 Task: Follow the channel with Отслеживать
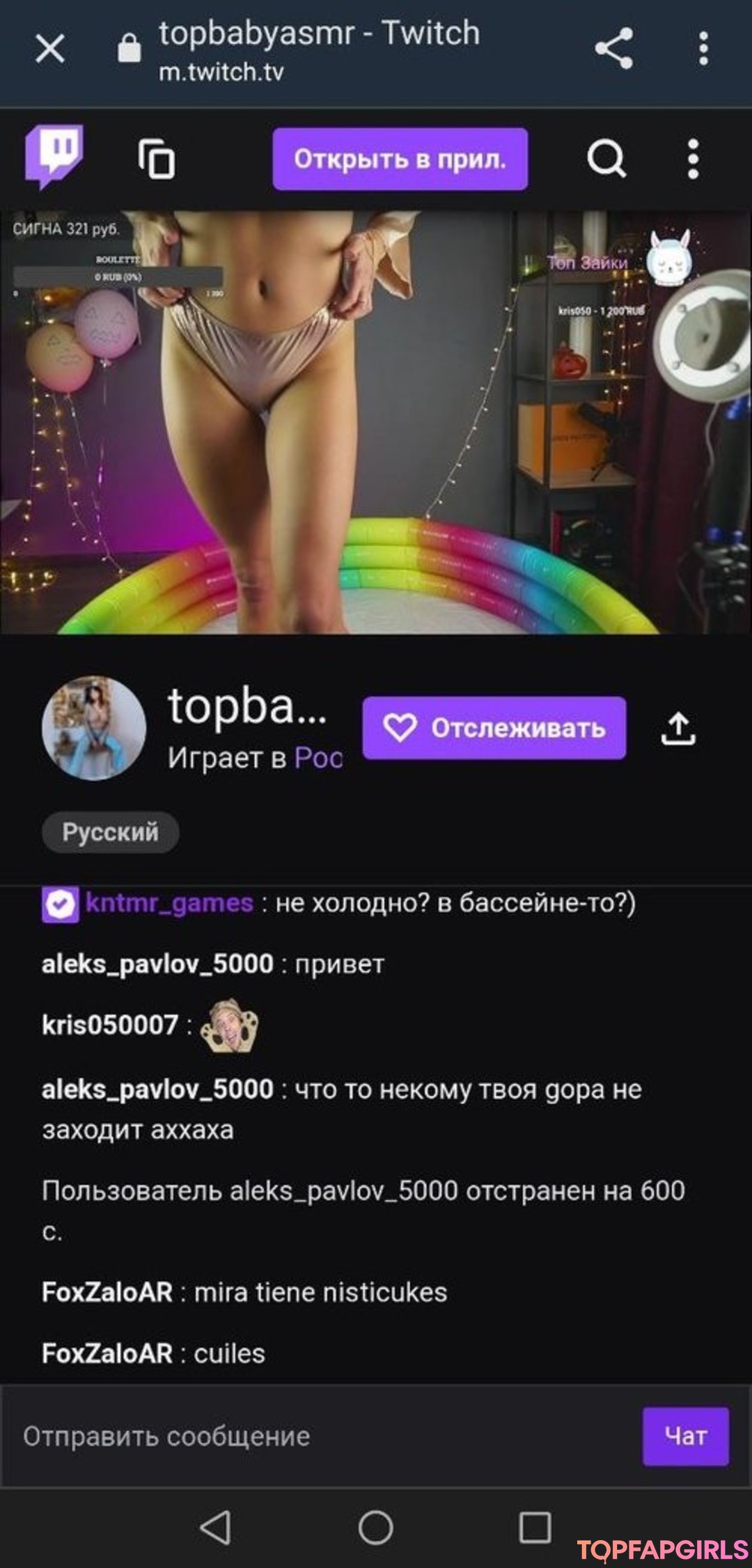coord(494,728)
